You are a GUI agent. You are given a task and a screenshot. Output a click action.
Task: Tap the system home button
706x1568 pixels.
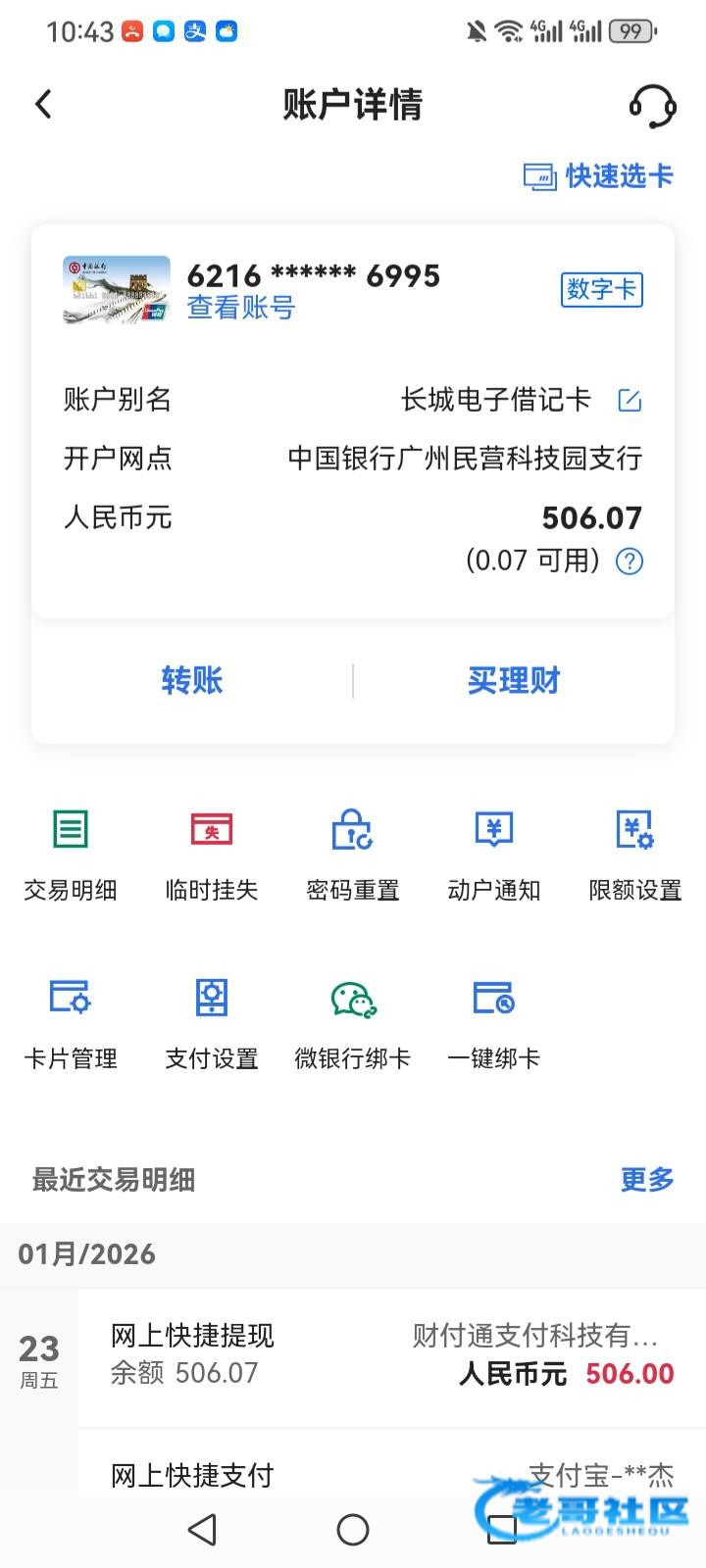[353, 1529]
